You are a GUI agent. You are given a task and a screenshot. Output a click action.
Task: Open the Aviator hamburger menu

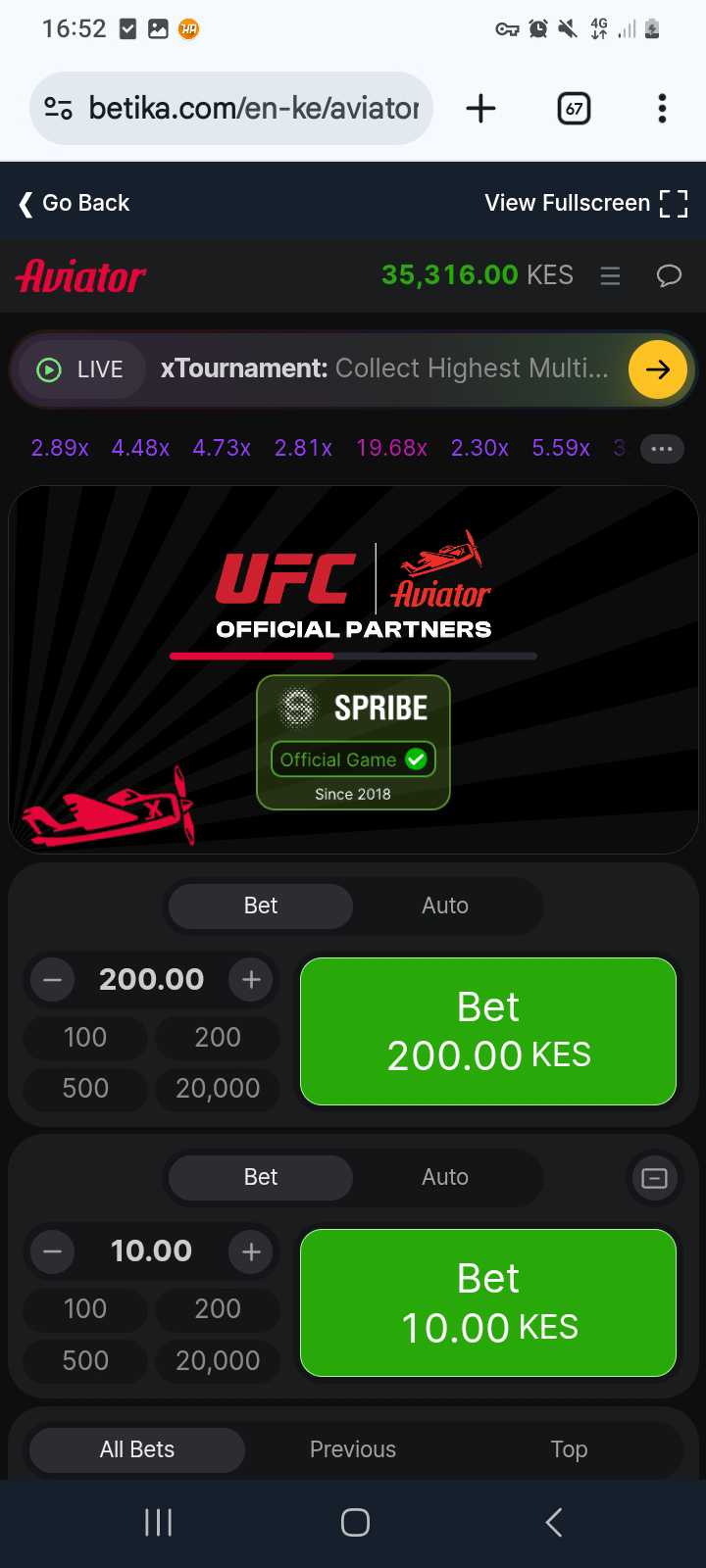610,276
